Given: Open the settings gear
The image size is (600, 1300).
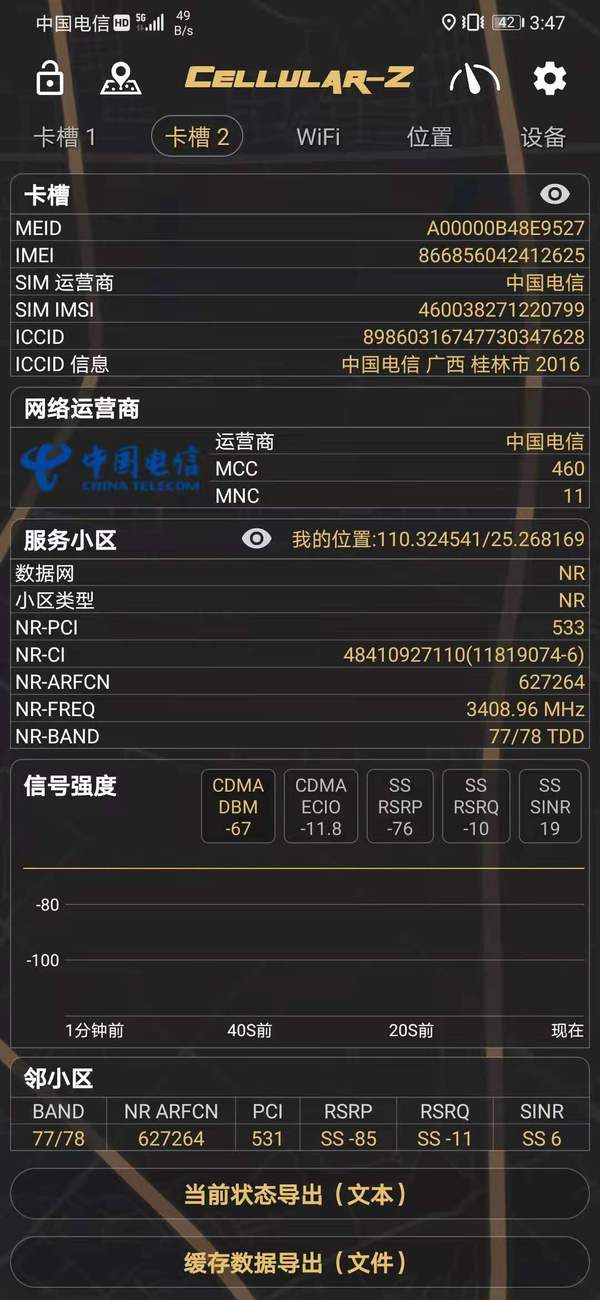Looking at the screenshot, I should pos(549,79).
